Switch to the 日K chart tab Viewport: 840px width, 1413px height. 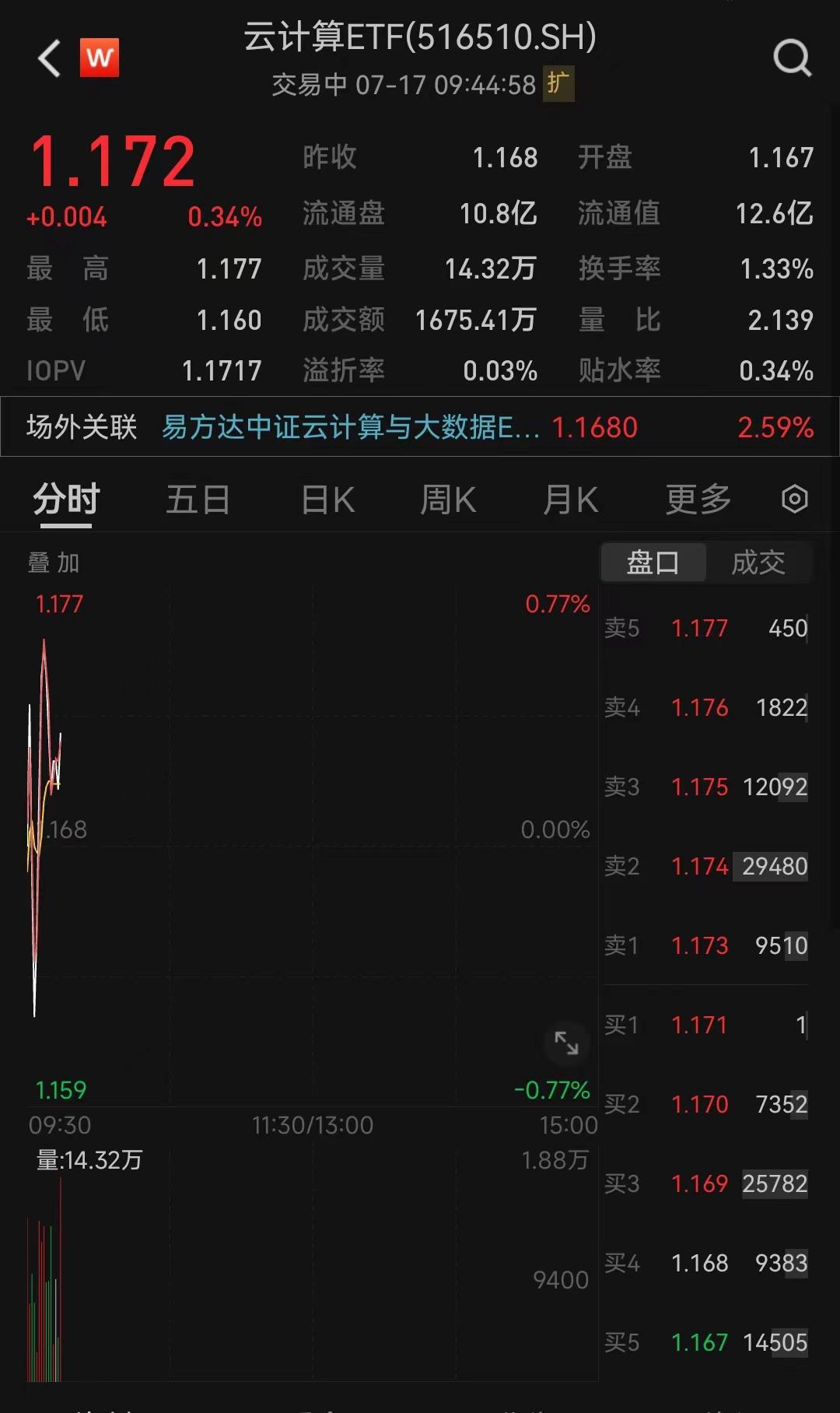click(x=327, y=500)
